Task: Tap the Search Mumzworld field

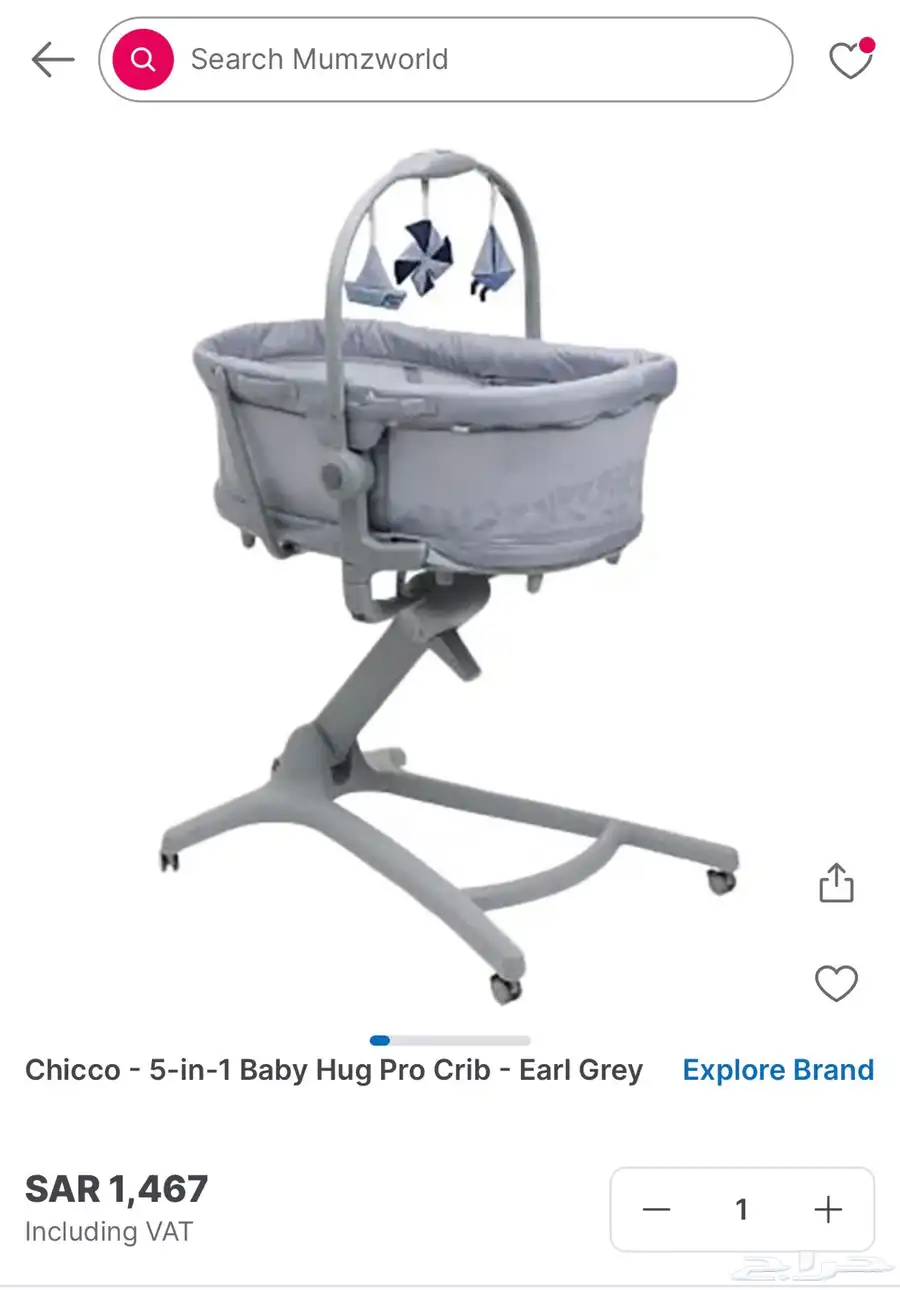Action: coord(470,60)
